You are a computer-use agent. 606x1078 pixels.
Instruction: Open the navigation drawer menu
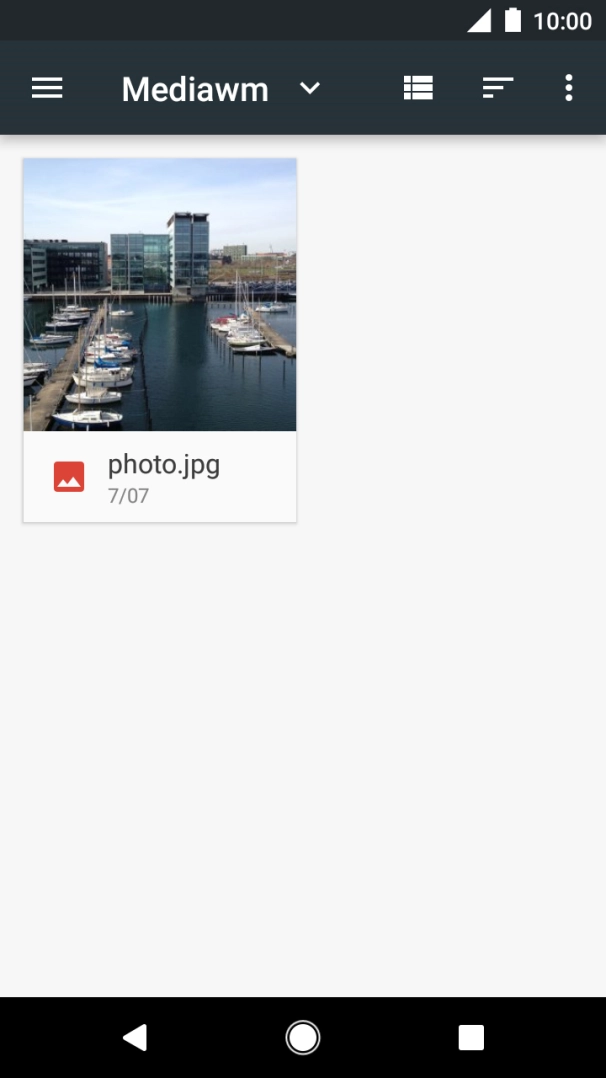tap(47, 89)
